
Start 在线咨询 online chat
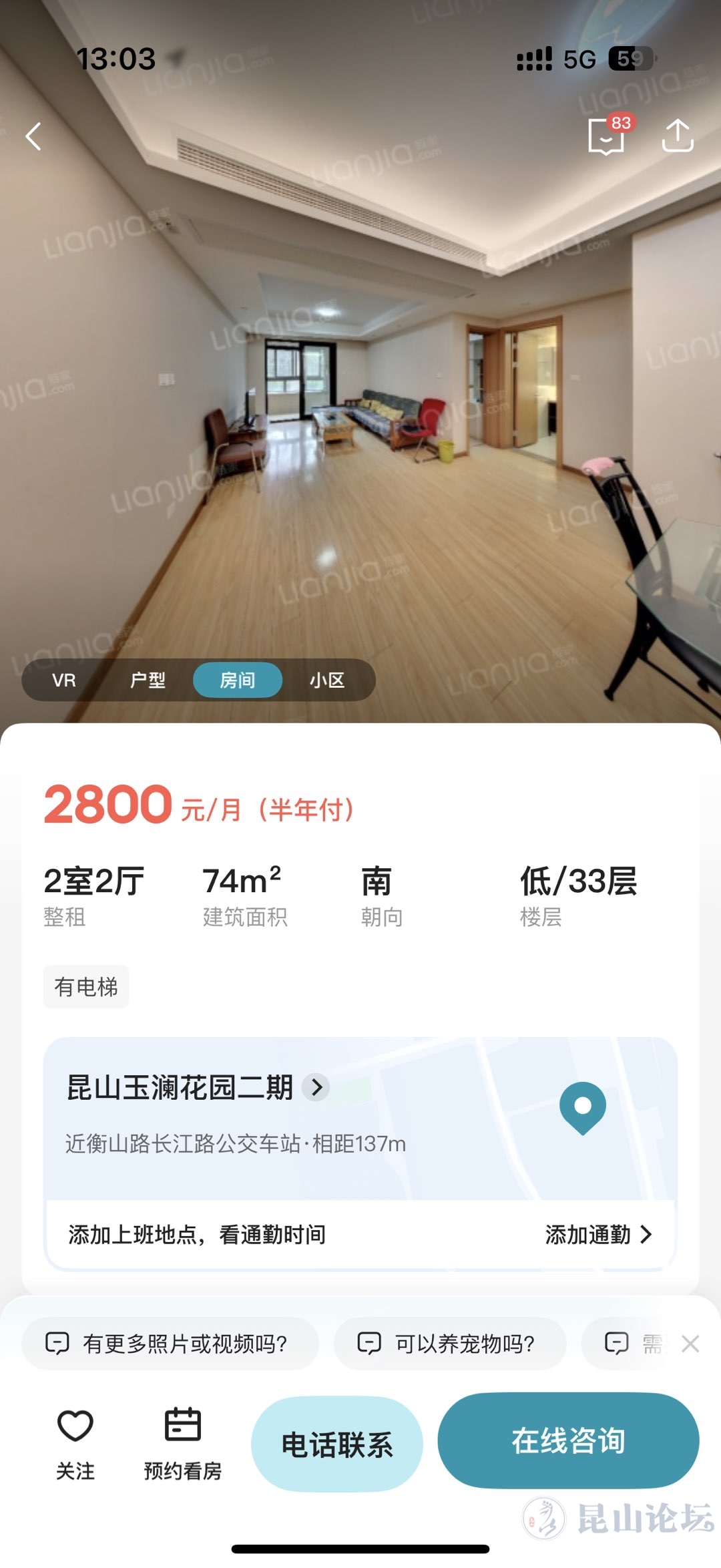pyautogui.click(x=568, y=1440)
